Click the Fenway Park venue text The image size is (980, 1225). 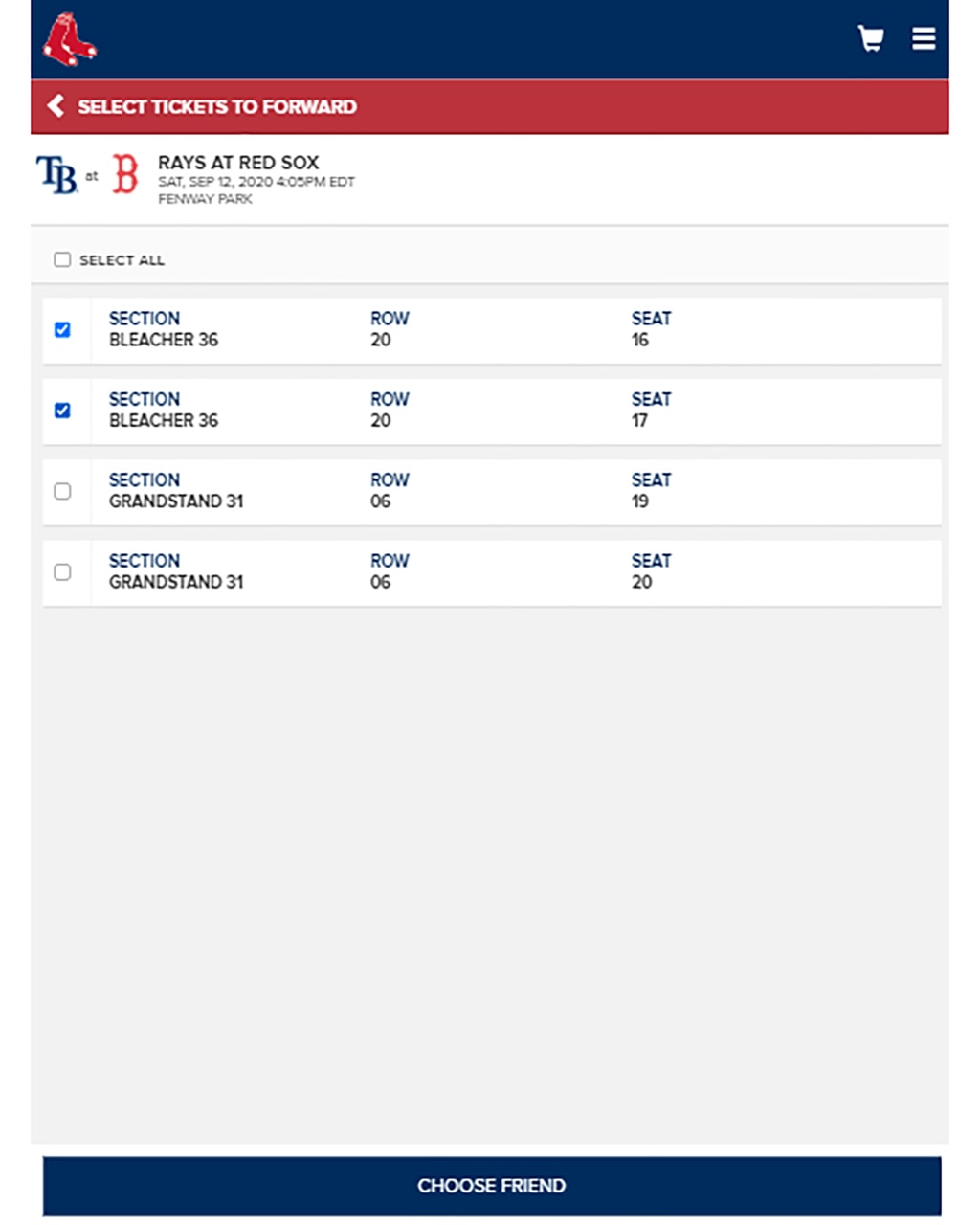click(x=203, y=199)
